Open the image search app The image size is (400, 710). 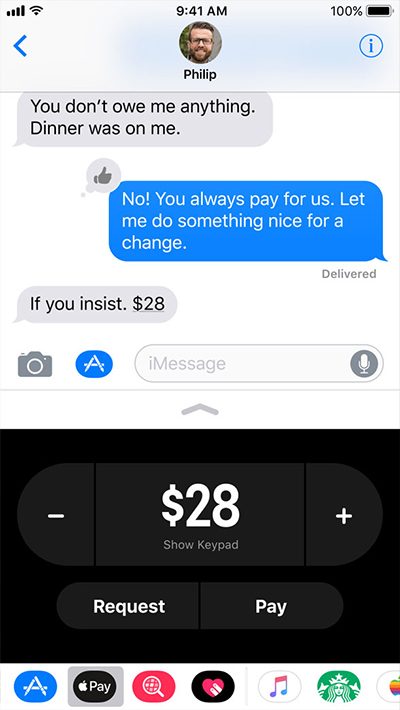coord(154,686)
